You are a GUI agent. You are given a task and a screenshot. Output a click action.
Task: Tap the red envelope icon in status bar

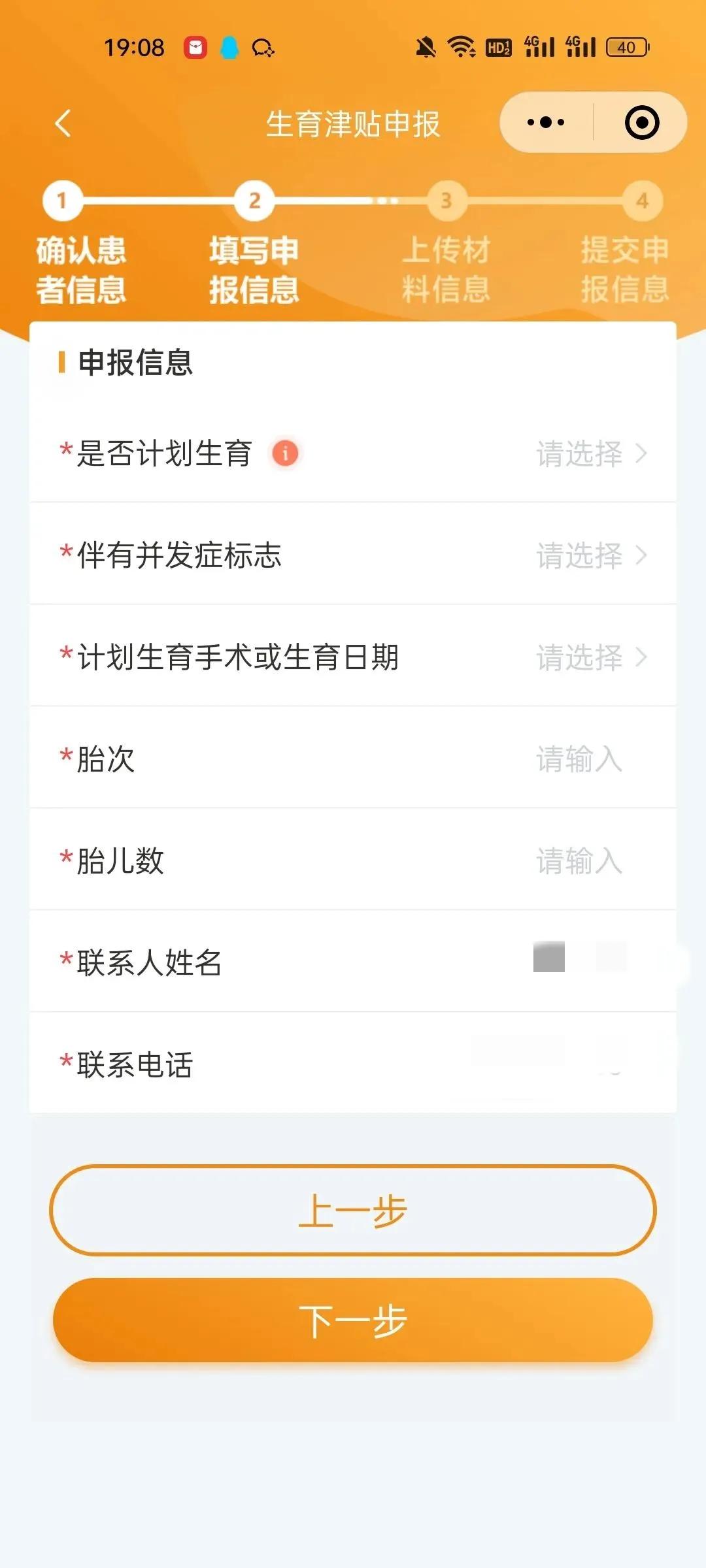pyautogui.click(x=194, y=47)
